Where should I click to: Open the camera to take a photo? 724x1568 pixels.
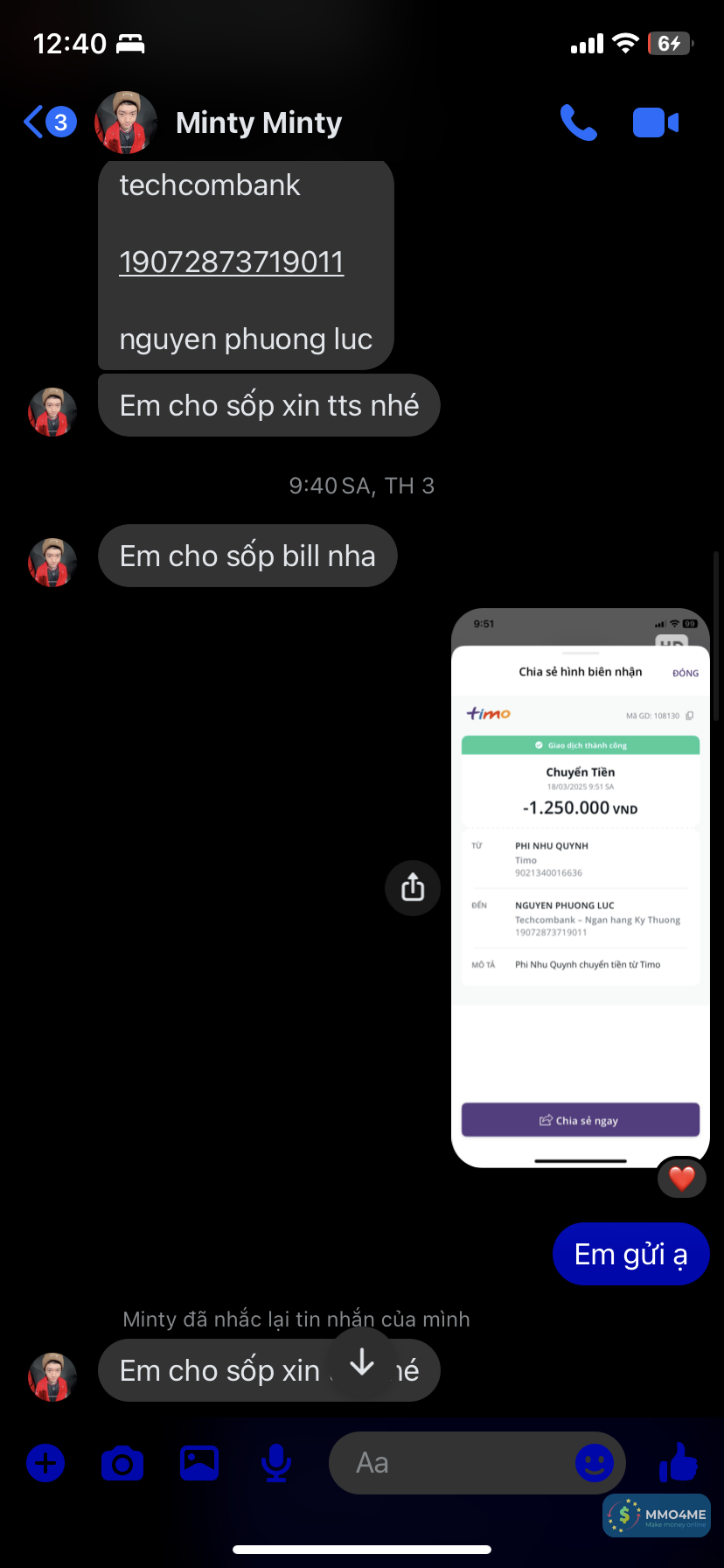[122, 1463]
